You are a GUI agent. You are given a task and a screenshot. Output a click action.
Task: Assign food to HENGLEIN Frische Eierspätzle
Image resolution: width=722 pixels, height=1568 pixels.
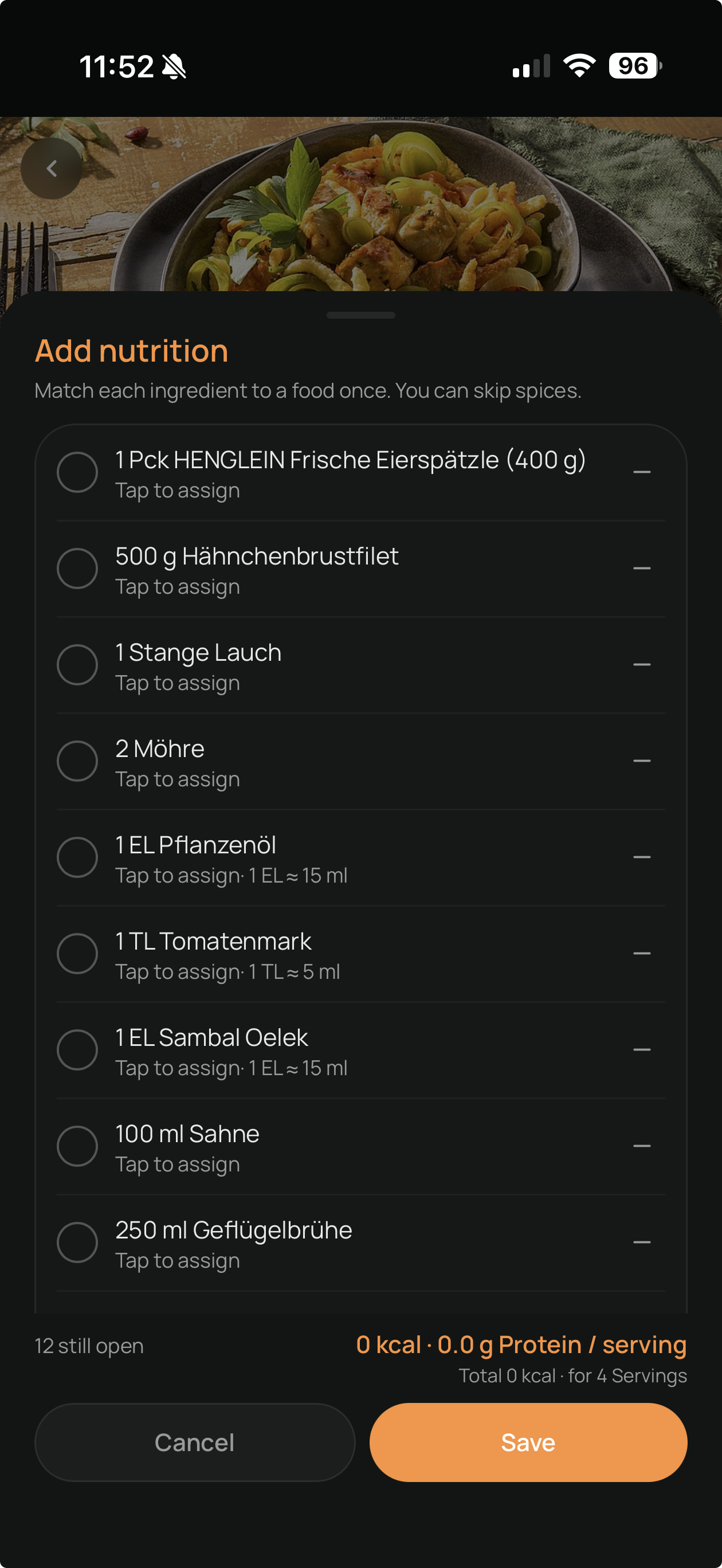(x=361, y=473)
